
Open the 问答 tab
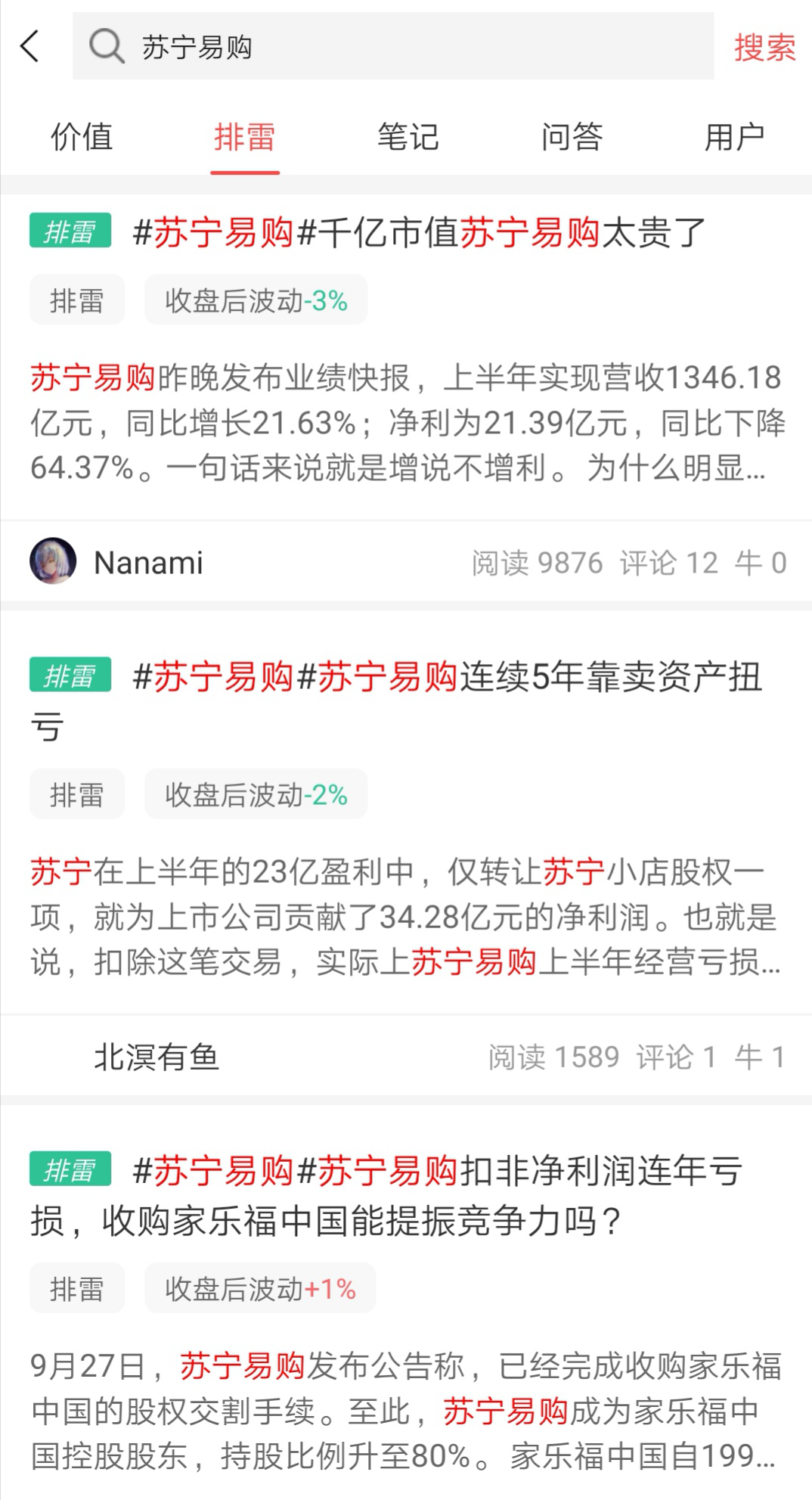(572, 138)
